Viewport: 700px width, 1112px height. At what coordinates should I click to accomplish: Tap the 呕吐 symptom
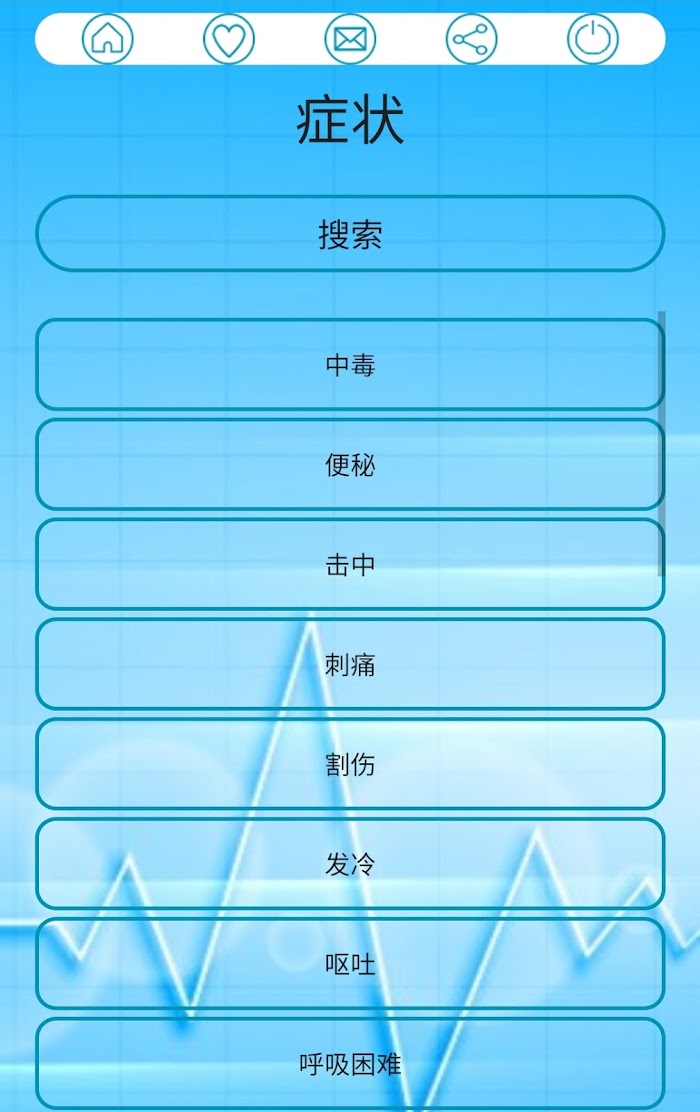[x=350, y=965]
